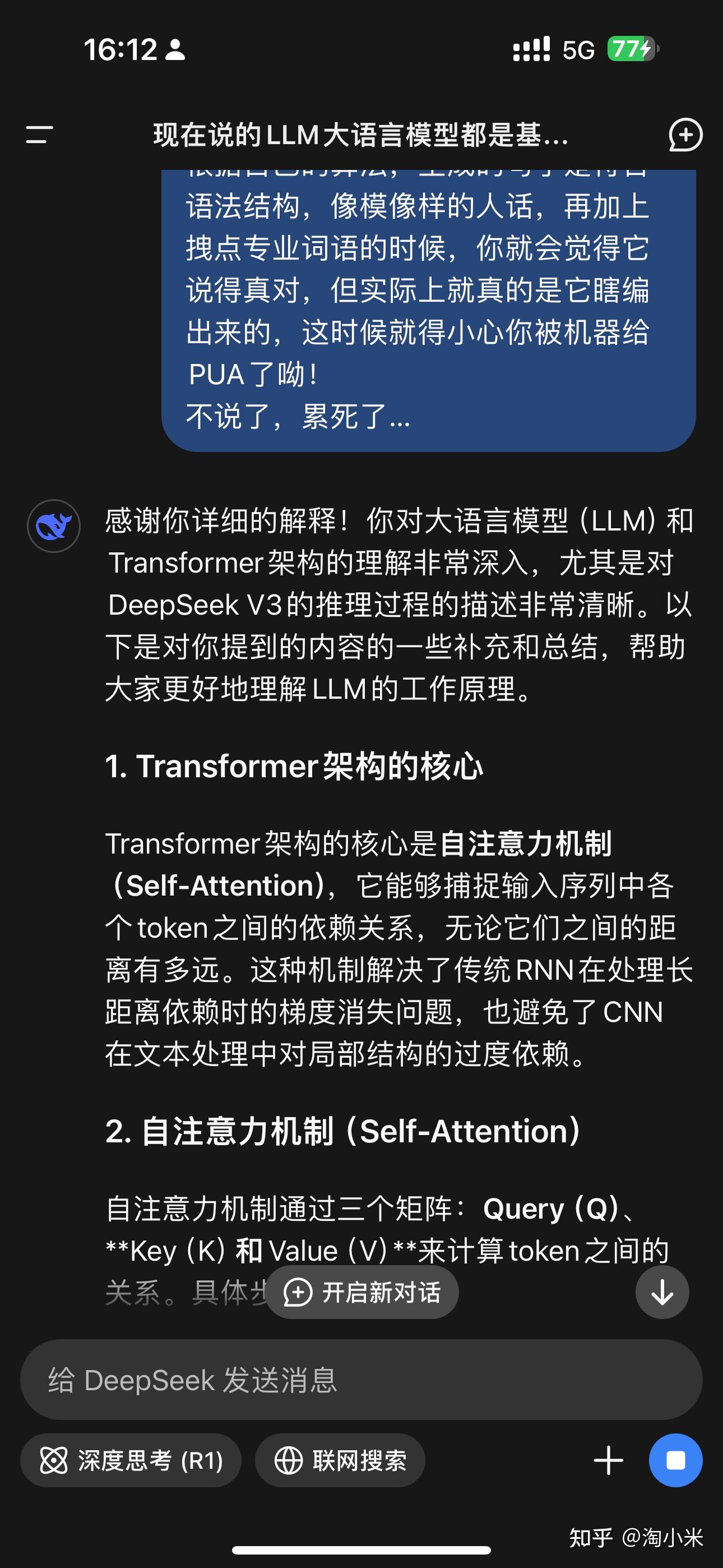The width and height of the screenshot is (723, 1568).
Task: Click the DeepSeek whale avatar
Action: click(54, 525)
